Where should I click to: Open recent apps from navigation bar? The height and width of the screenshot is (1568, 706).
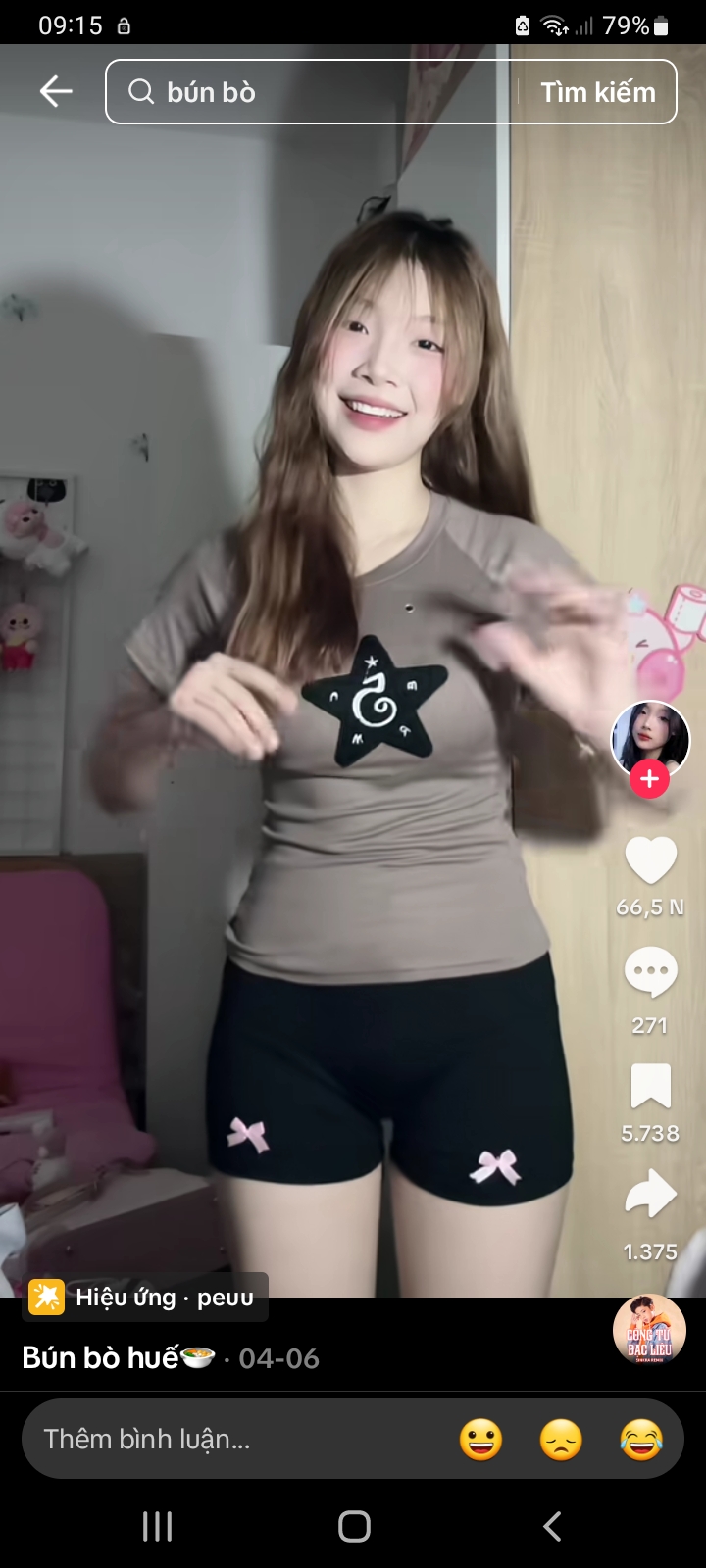tap(157, 1526)
